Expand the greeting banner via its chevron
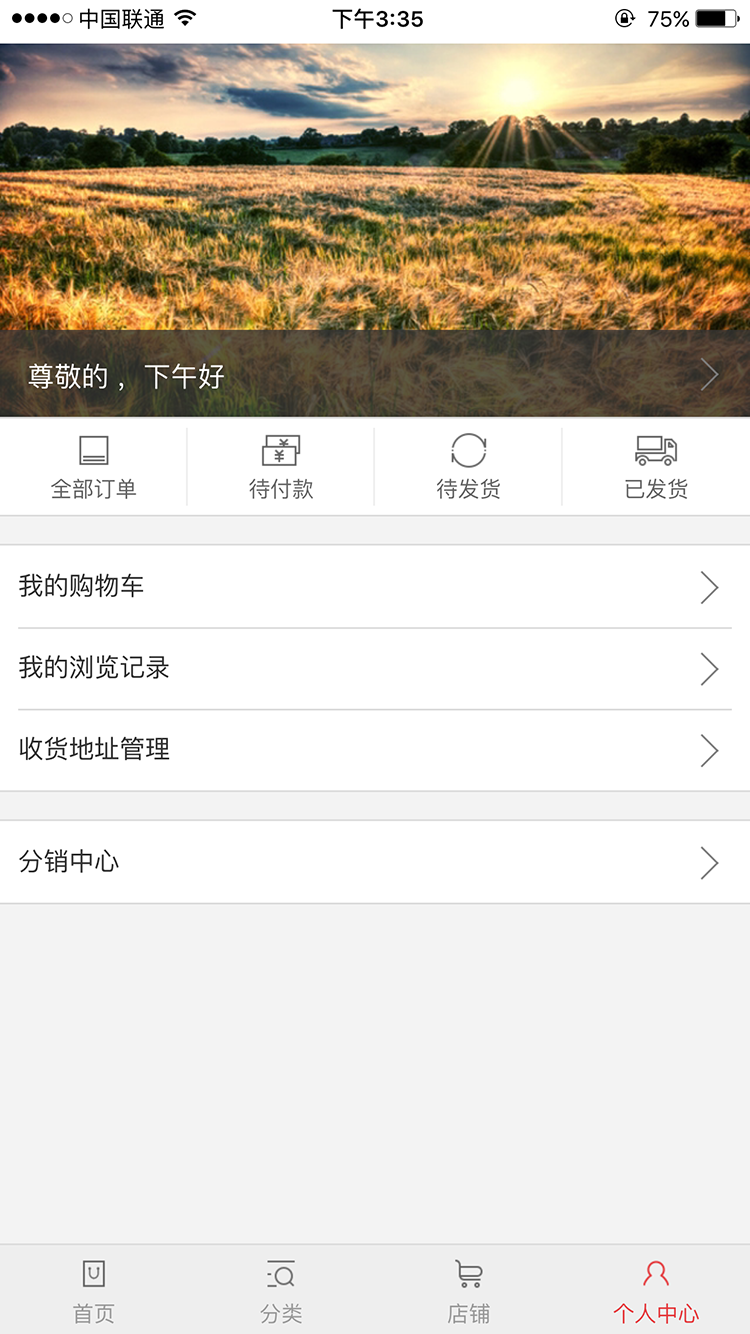The image size is (750, 1334). coord(709,374)
